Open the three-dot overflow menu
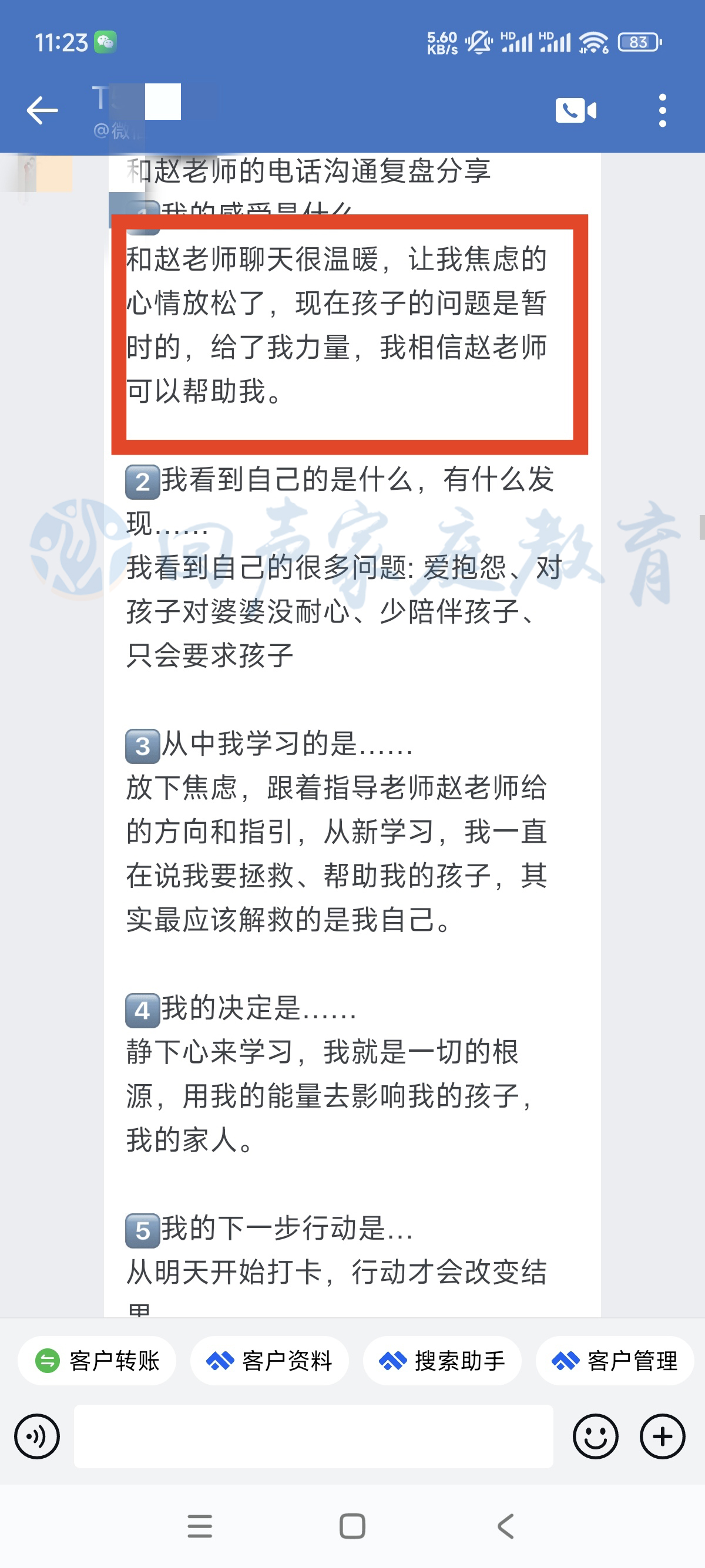Image resolution: width=705 pixels, height=1568 pixels. pyautogui.click(x=662, y=111)
